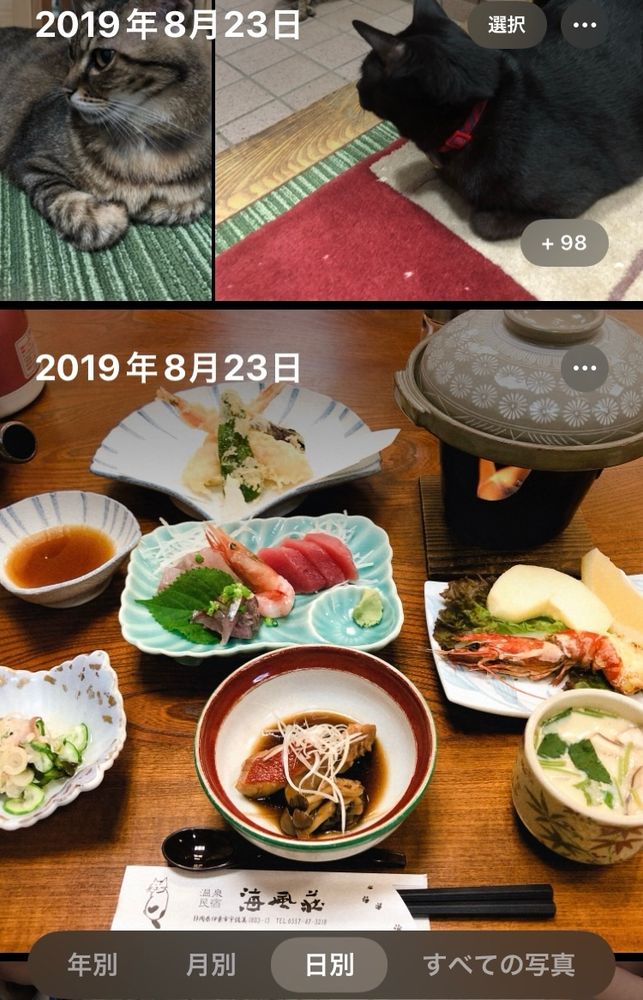Switch to the 月別 (Months) view
The height and width of the screenshot is (1000, 643).
pyautogui.click(x=211, y=965)
